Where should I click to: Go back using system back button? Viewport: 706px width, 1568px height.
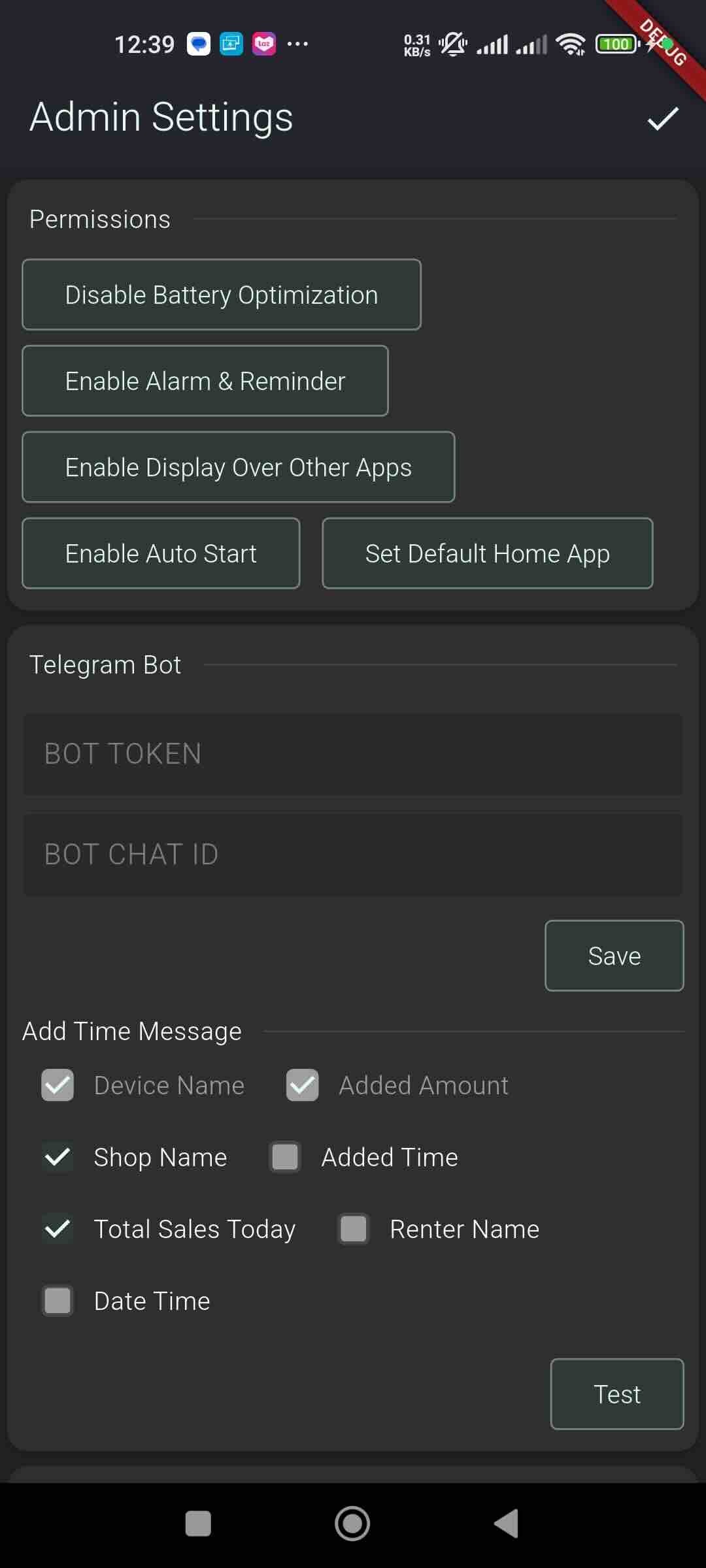pyautogui.click(x=507, y=1524)
